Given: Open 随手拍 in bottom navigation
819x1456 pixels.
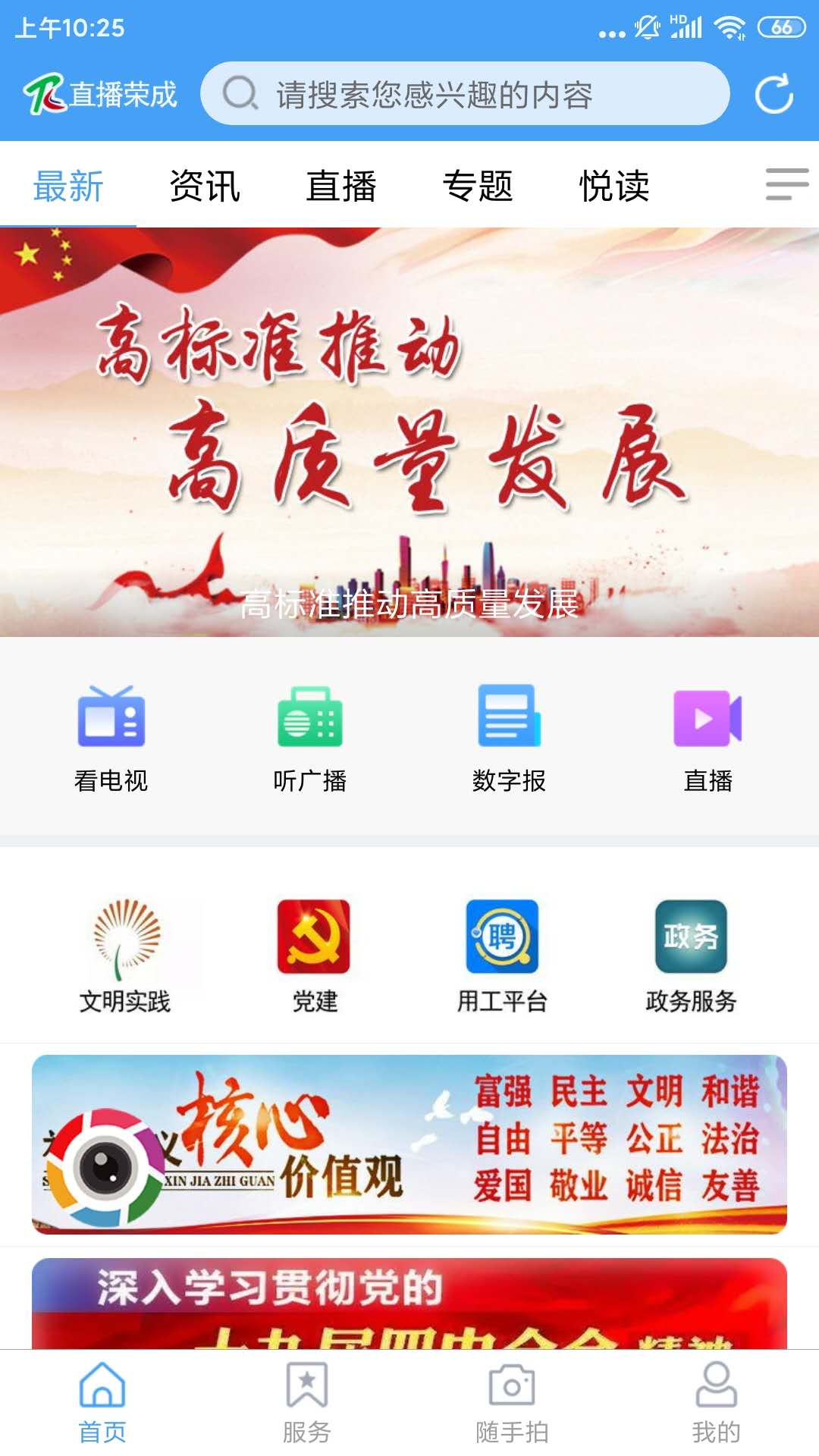Looking at the screenshot, I should (x=512, y=1403).
